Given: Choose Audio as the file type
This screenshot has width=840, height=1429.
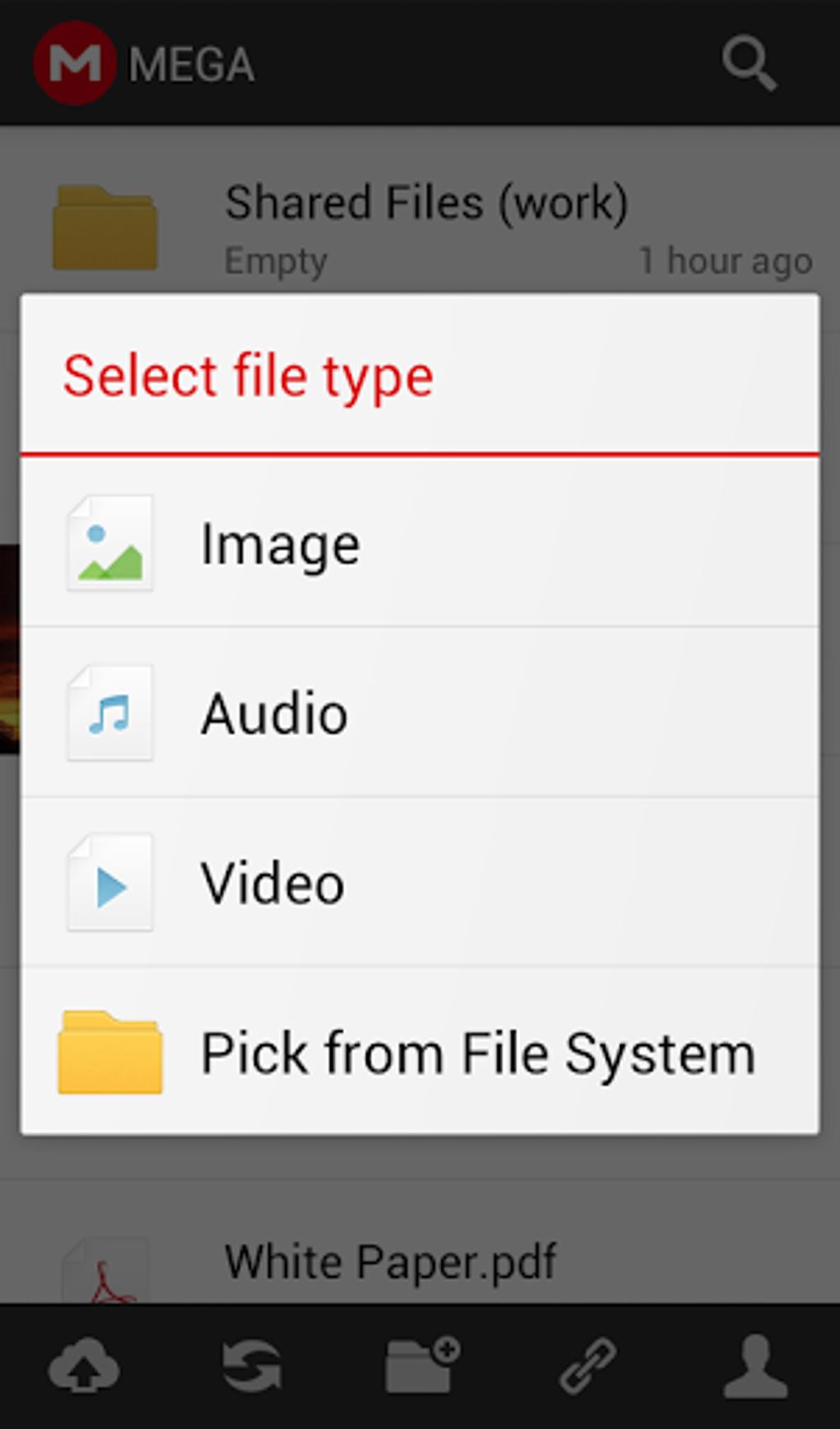Looking at the screenshot, I should pos(420,712).
